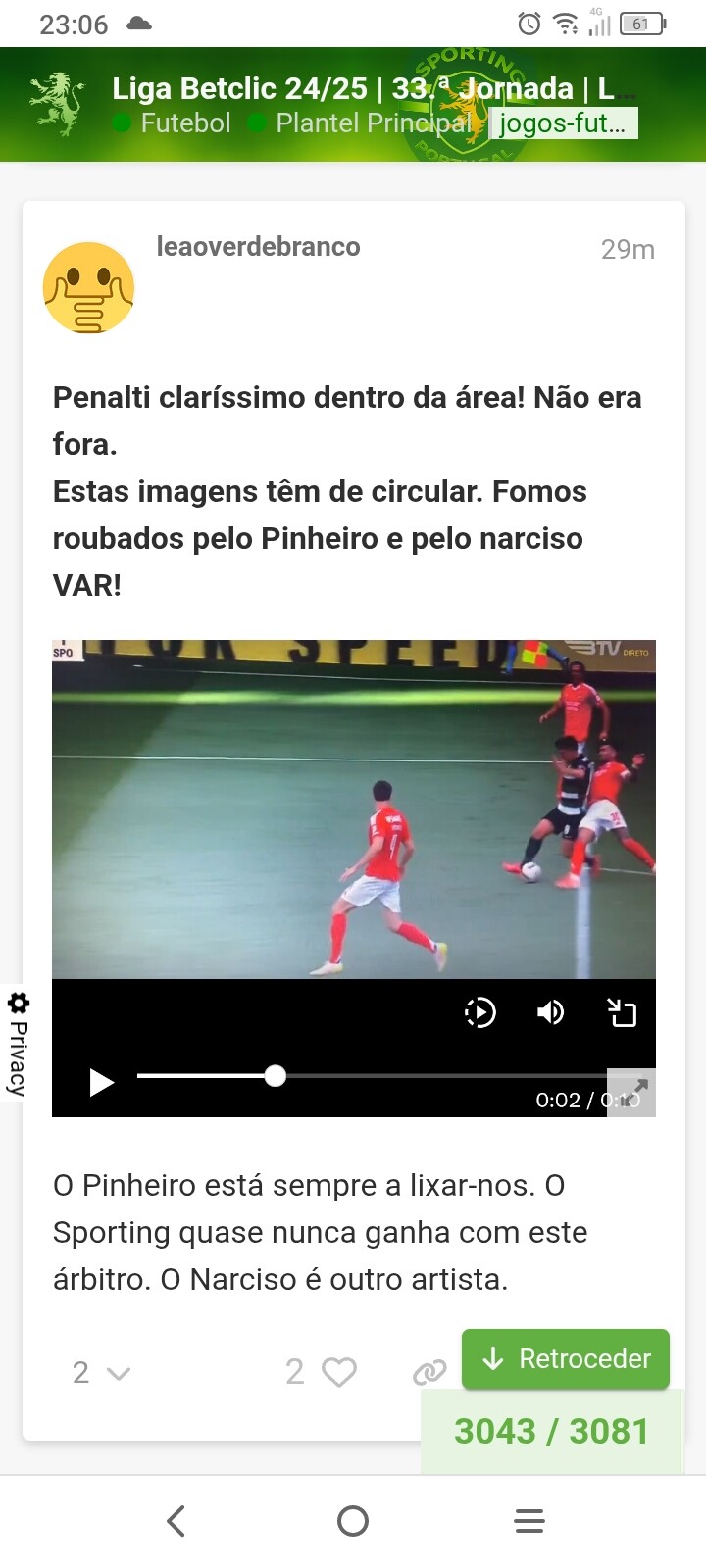This screenshot has height=1568, width=706.
Task: Go to the Sporting forum home logo
Action: click(57, 103)
